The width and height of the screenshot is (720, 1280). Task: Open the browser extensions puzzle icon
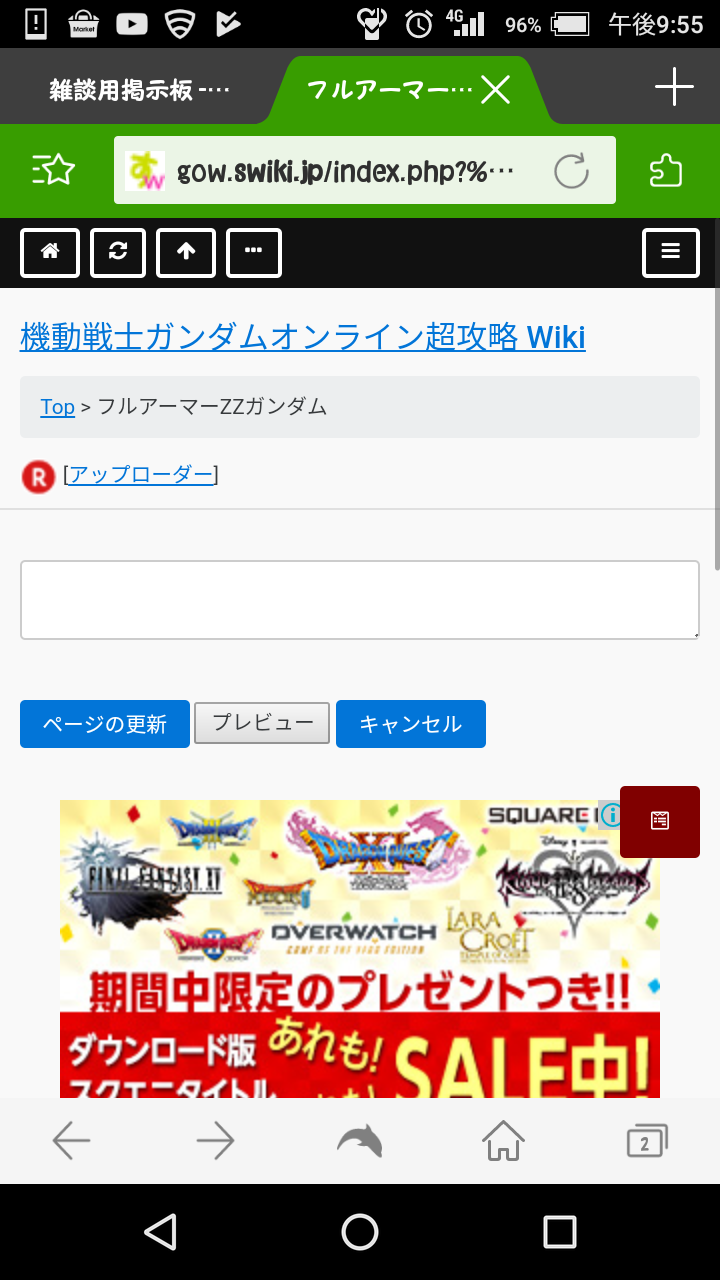pyautogui.click(x=666, y=170)
